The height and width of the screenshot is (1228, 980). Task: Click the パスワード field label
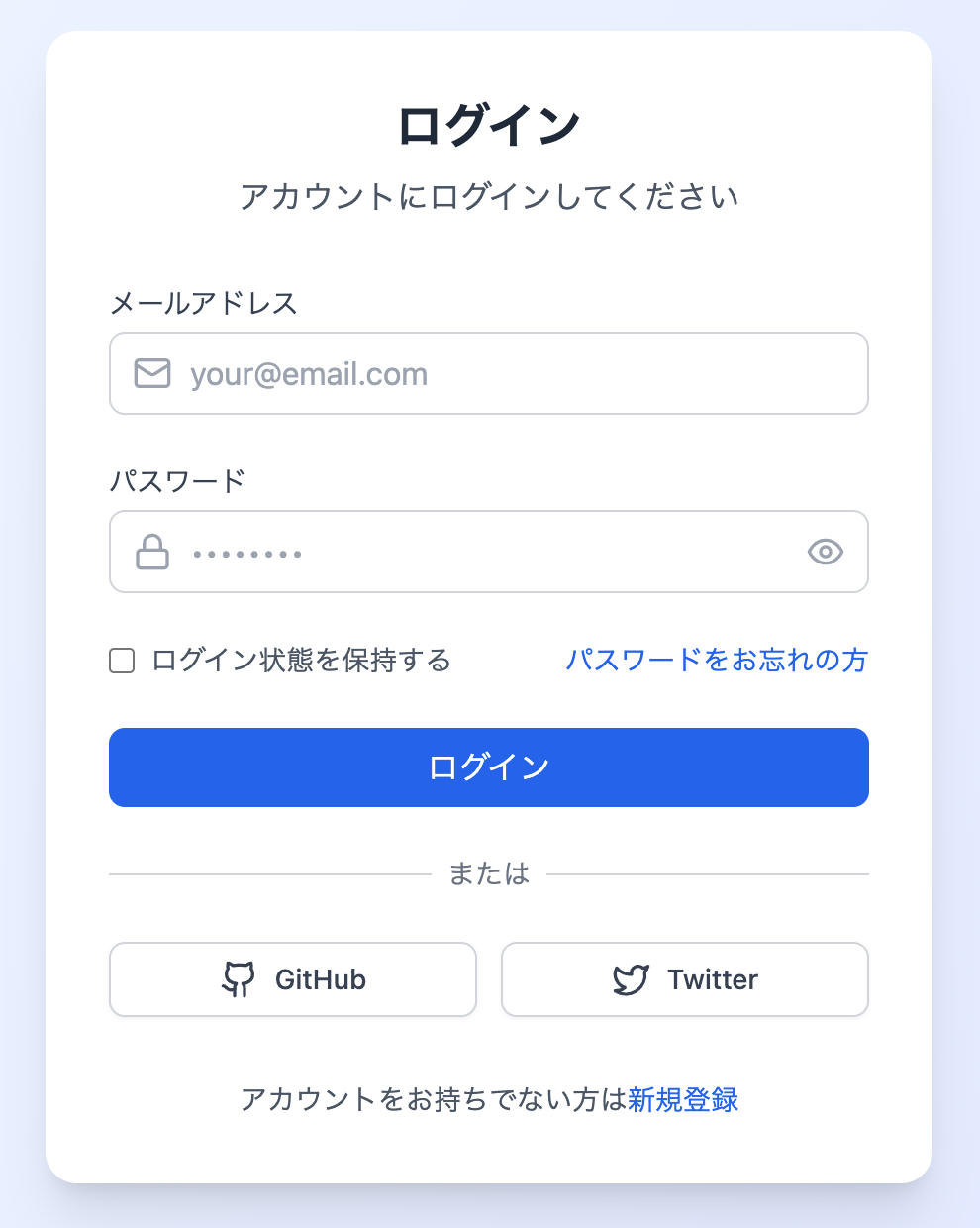(x=175, y=480)
